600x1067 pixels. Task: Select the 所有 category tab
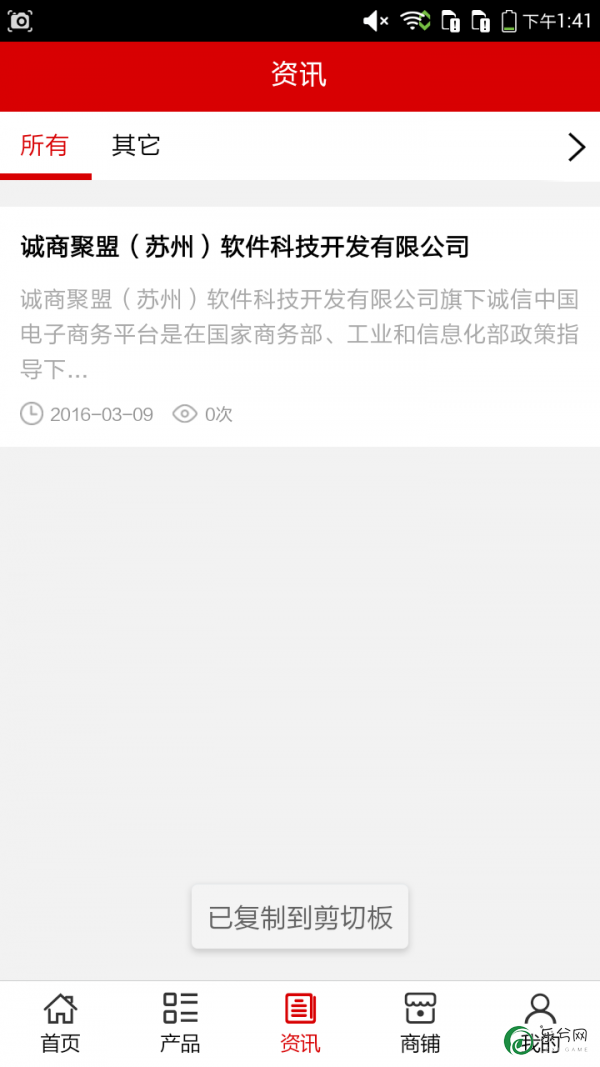pos(45,146)
